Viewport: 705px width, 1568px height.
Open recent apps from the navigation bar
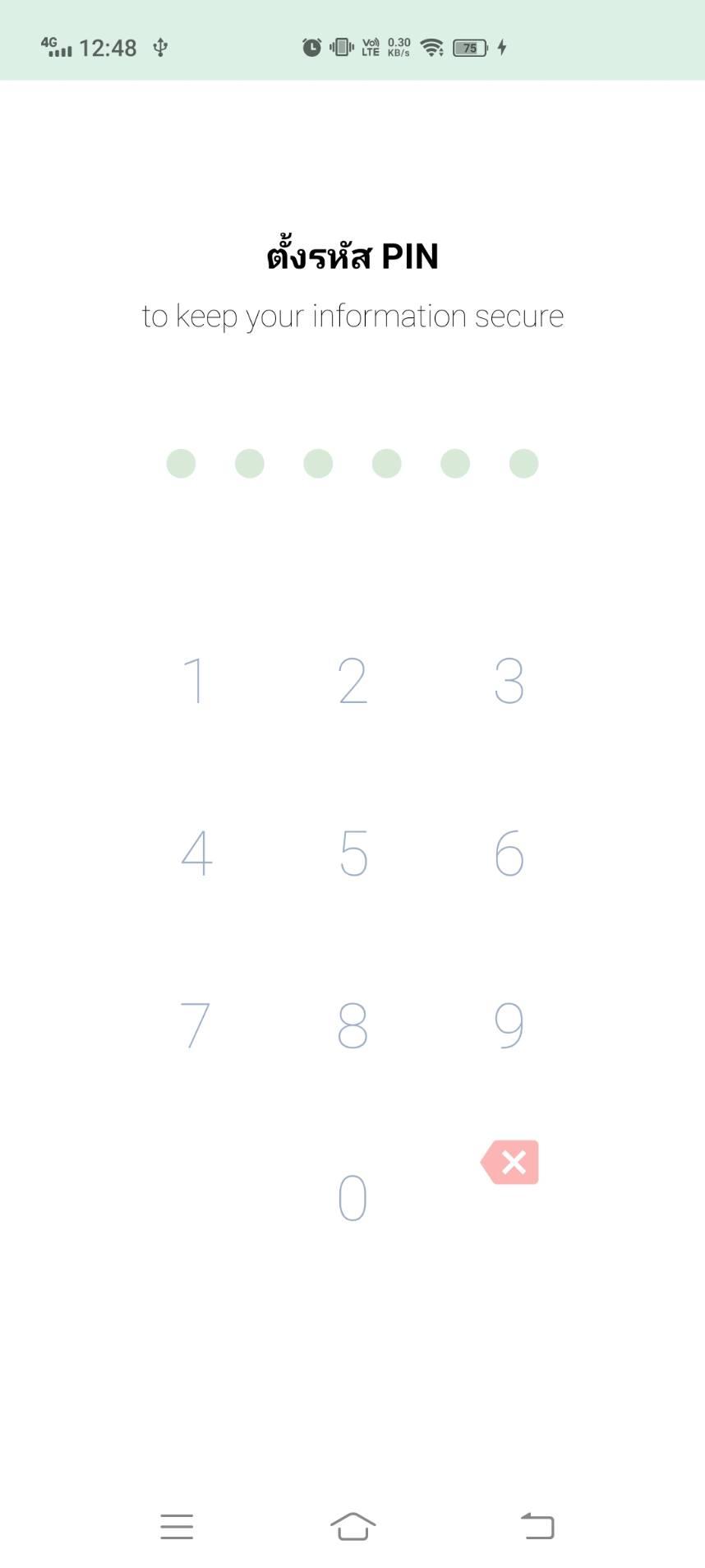[177, 1526]
